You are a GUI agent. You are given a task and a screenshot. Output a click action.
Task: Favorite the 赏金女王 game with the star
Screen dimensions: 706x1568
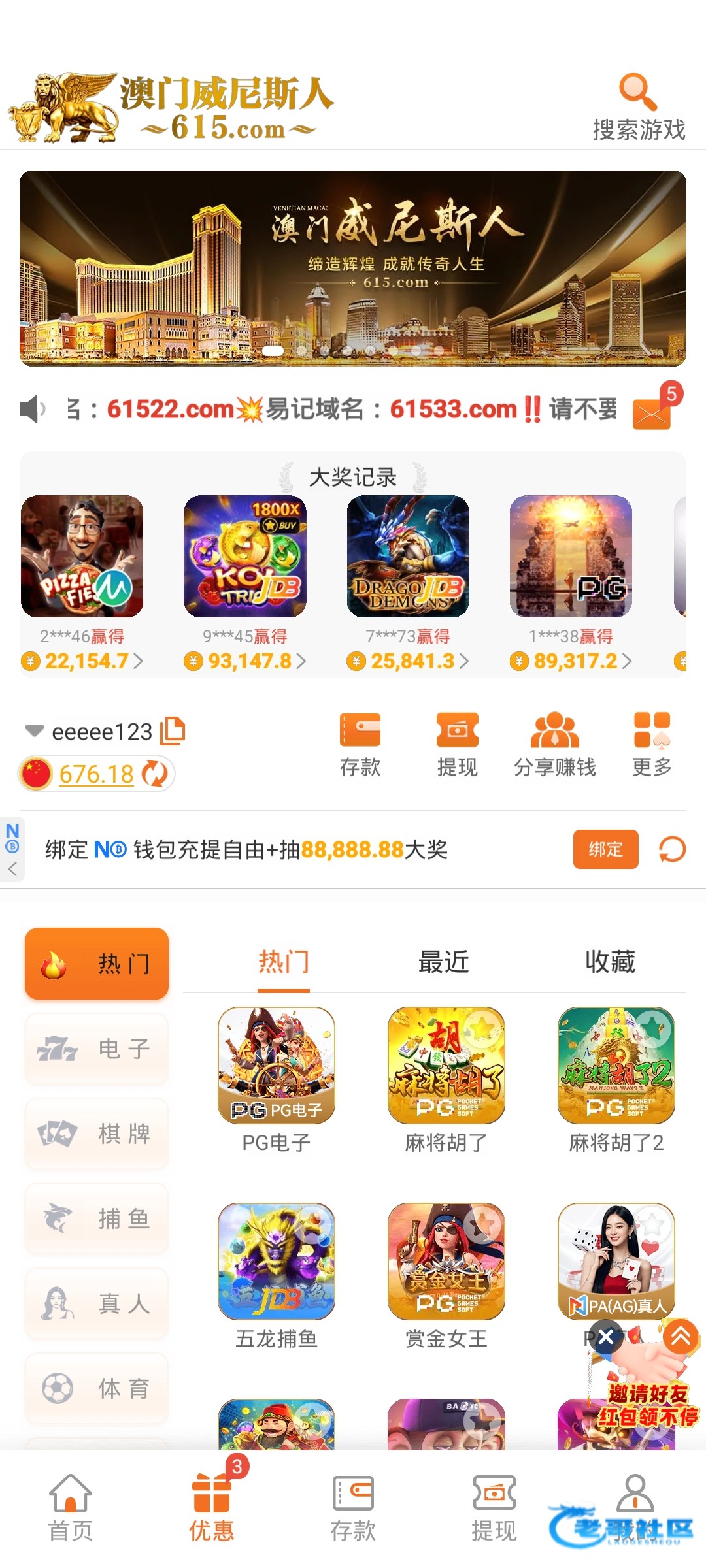tap(484, 1224)
